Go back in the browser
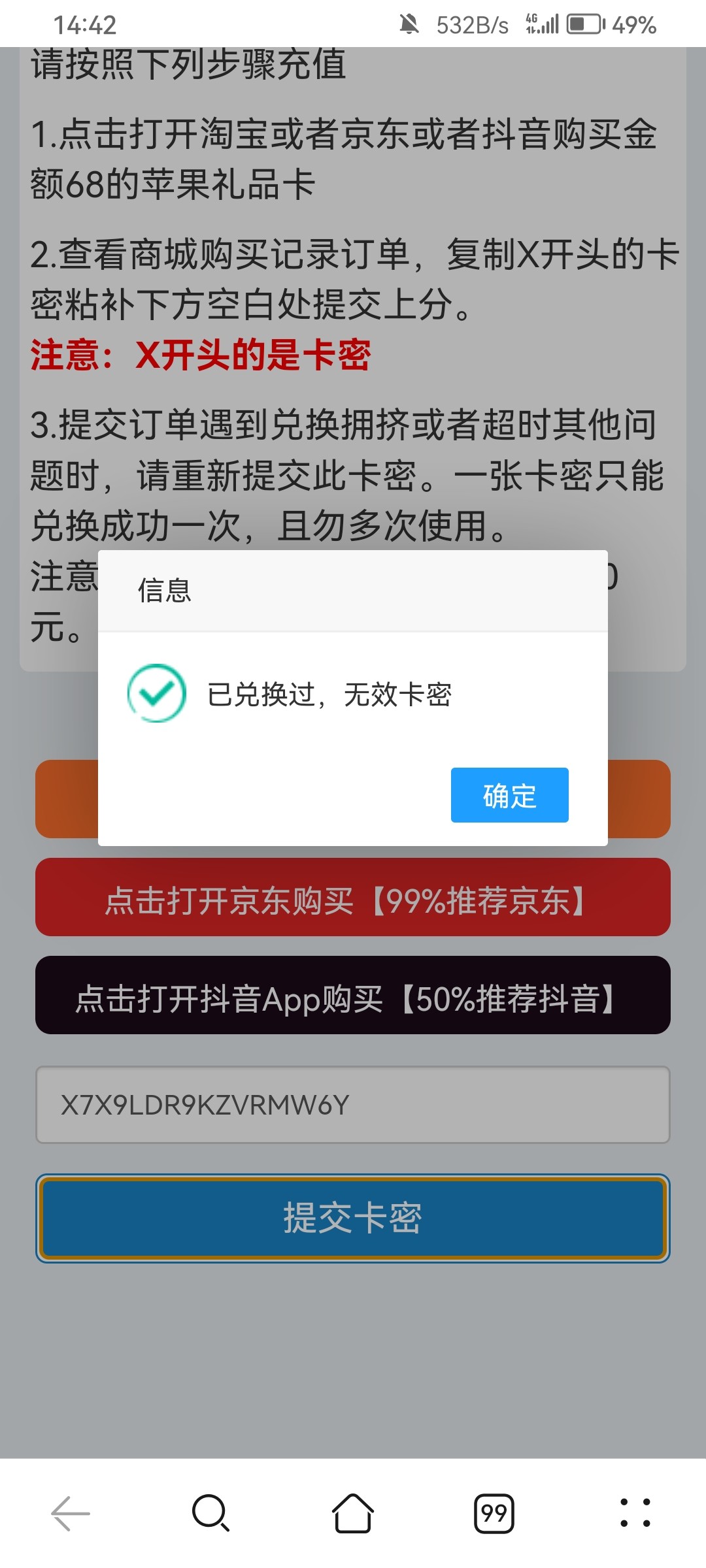Screen dimensions: 706x1568 (71, 1513)
